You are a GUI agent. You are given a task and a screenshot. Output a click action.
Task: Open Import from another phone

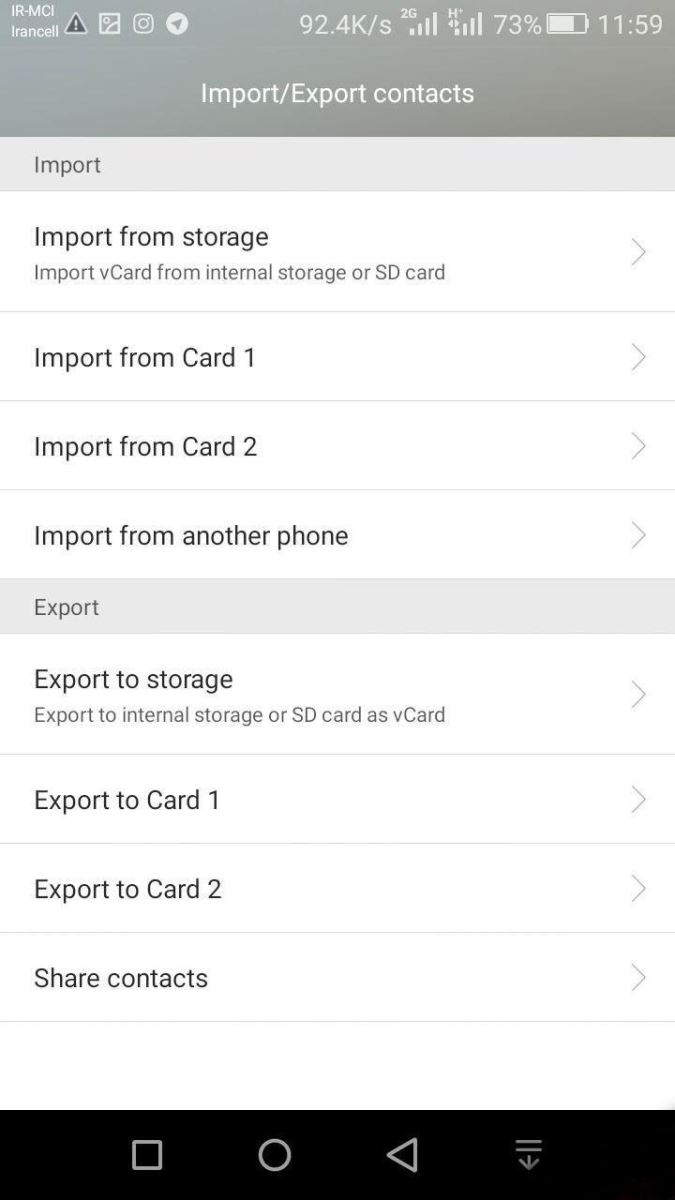point(337,534)
